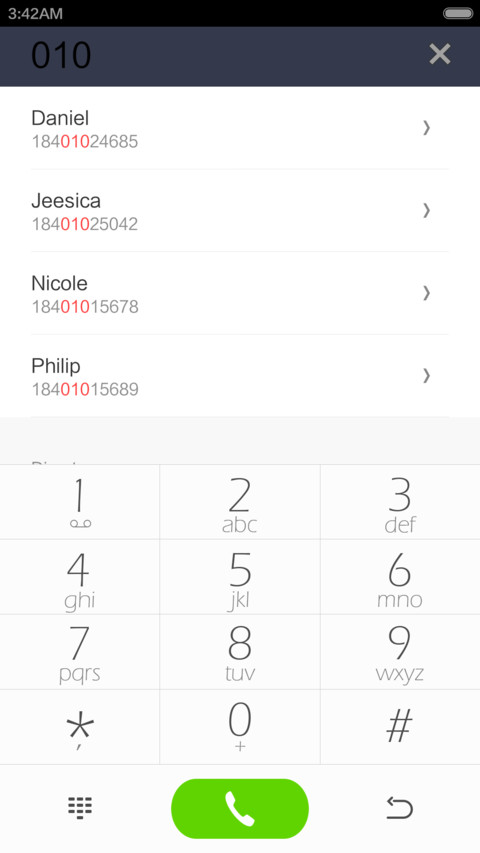Screen dimensions: 480x853
Task: Dial digit 7 pqrs
Action: [79, 652]
